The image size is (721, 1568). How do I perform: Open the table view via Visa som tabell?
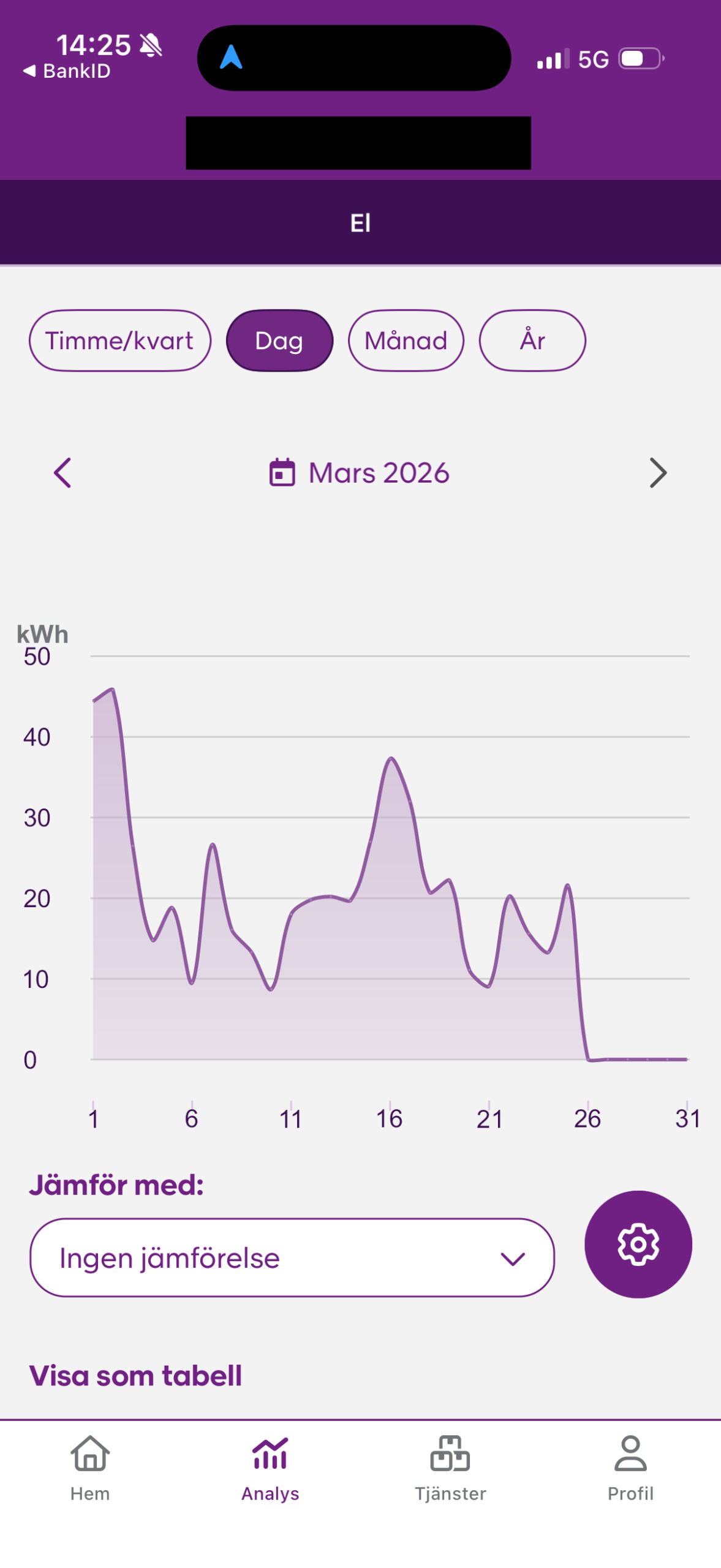coord(137,1375)
